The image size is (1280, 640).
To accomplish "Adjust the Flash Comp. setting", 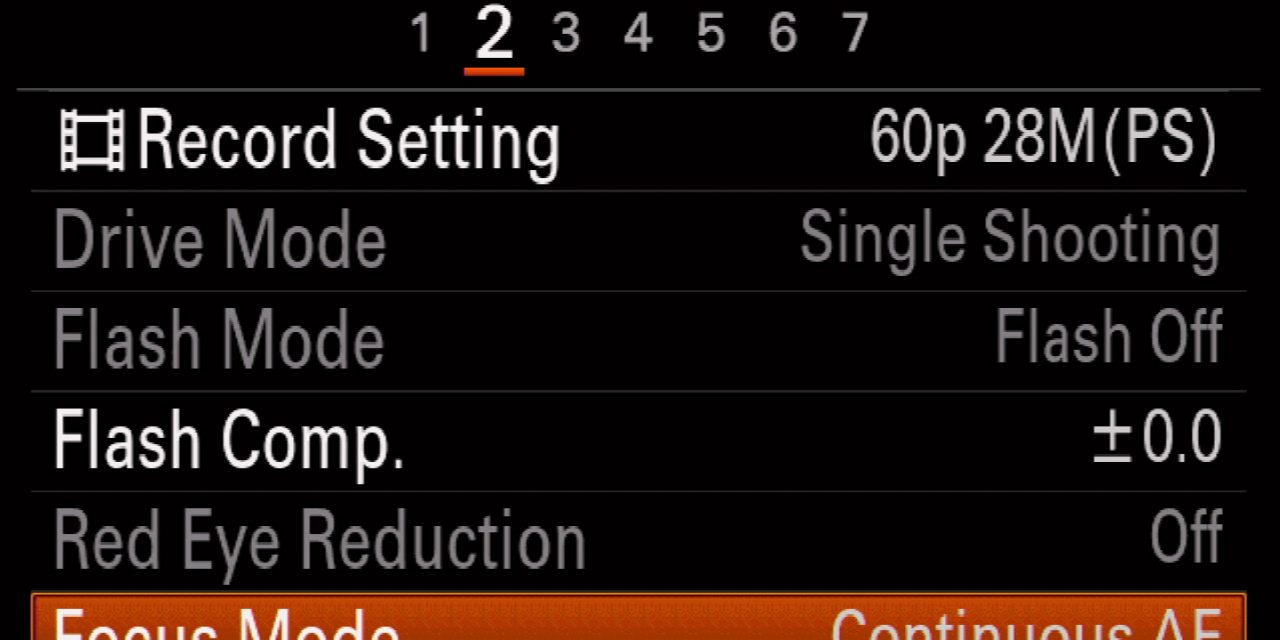I will click(638, 441).
